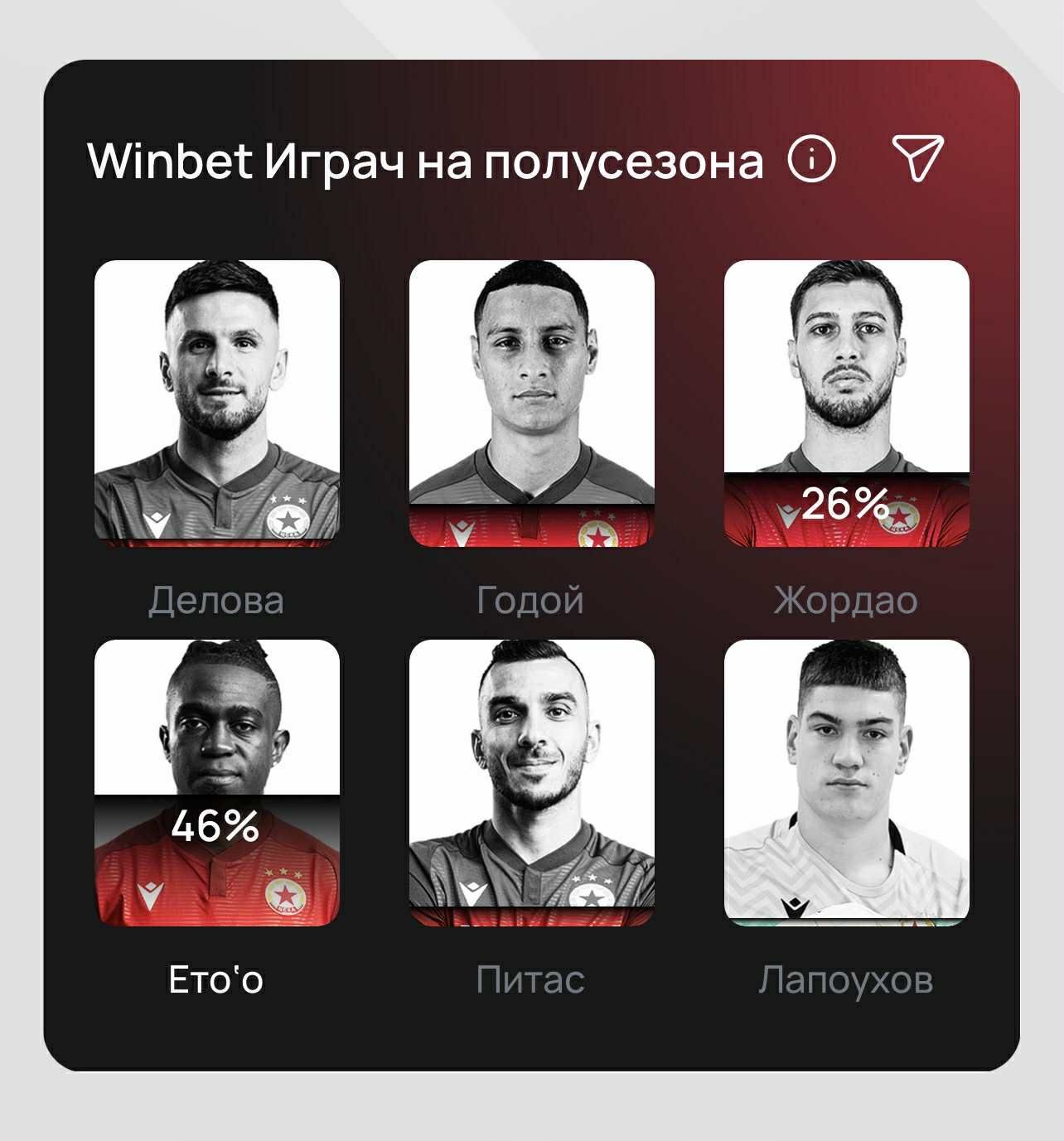1064x1141 pixels.
Task: Share the Winbet player poll
Action: (x=917, y=157)
